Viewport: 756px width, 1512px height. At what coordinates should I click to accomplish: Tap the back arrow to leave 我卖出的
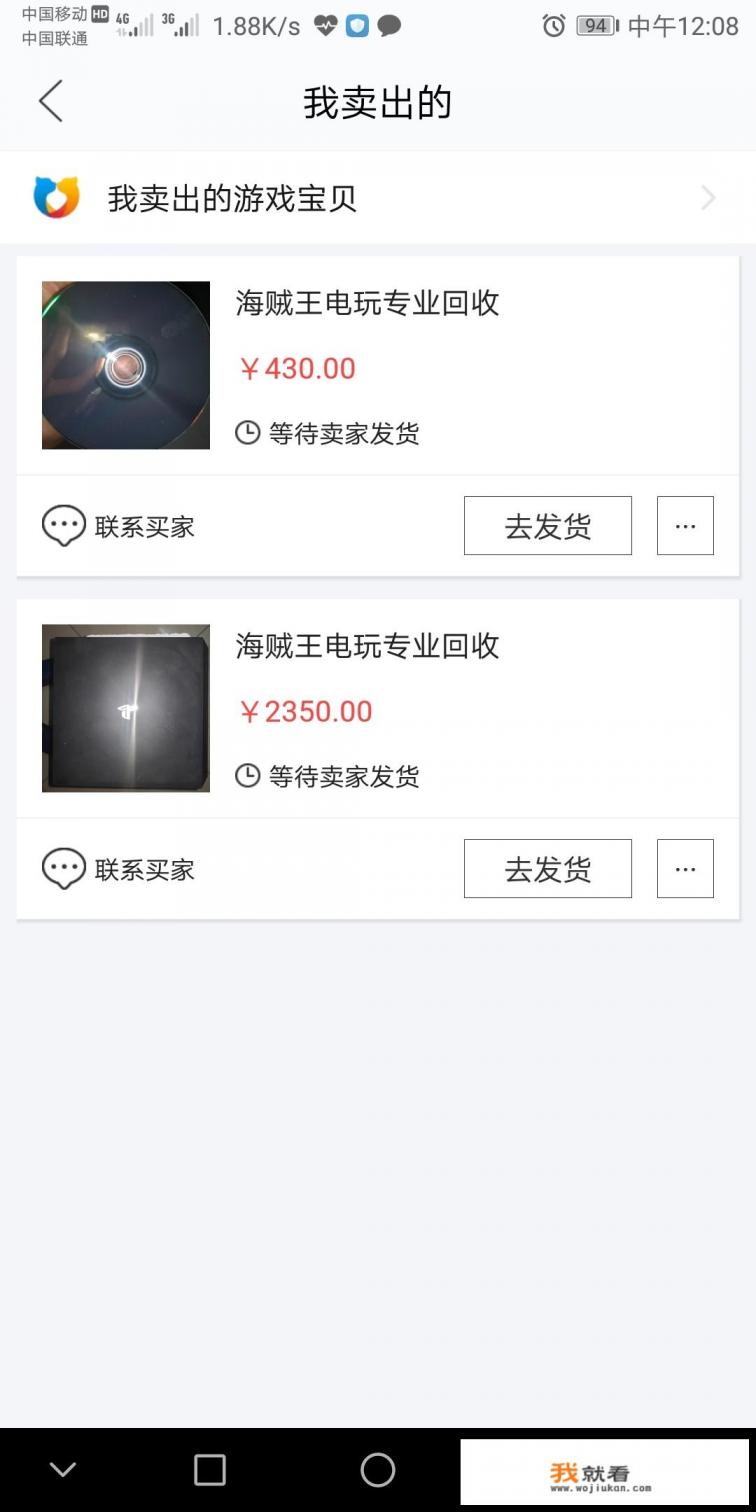(x=50, y=101)
